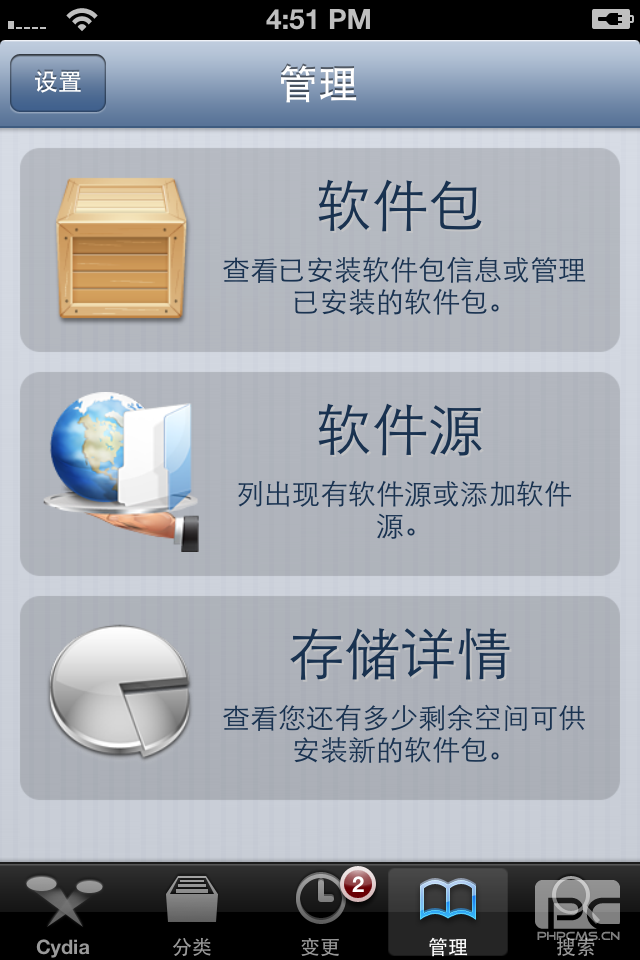The height and width of the screenshot is (960, 640).
Task: Open the 设置 settings button
Action: [x=58, y=83]
